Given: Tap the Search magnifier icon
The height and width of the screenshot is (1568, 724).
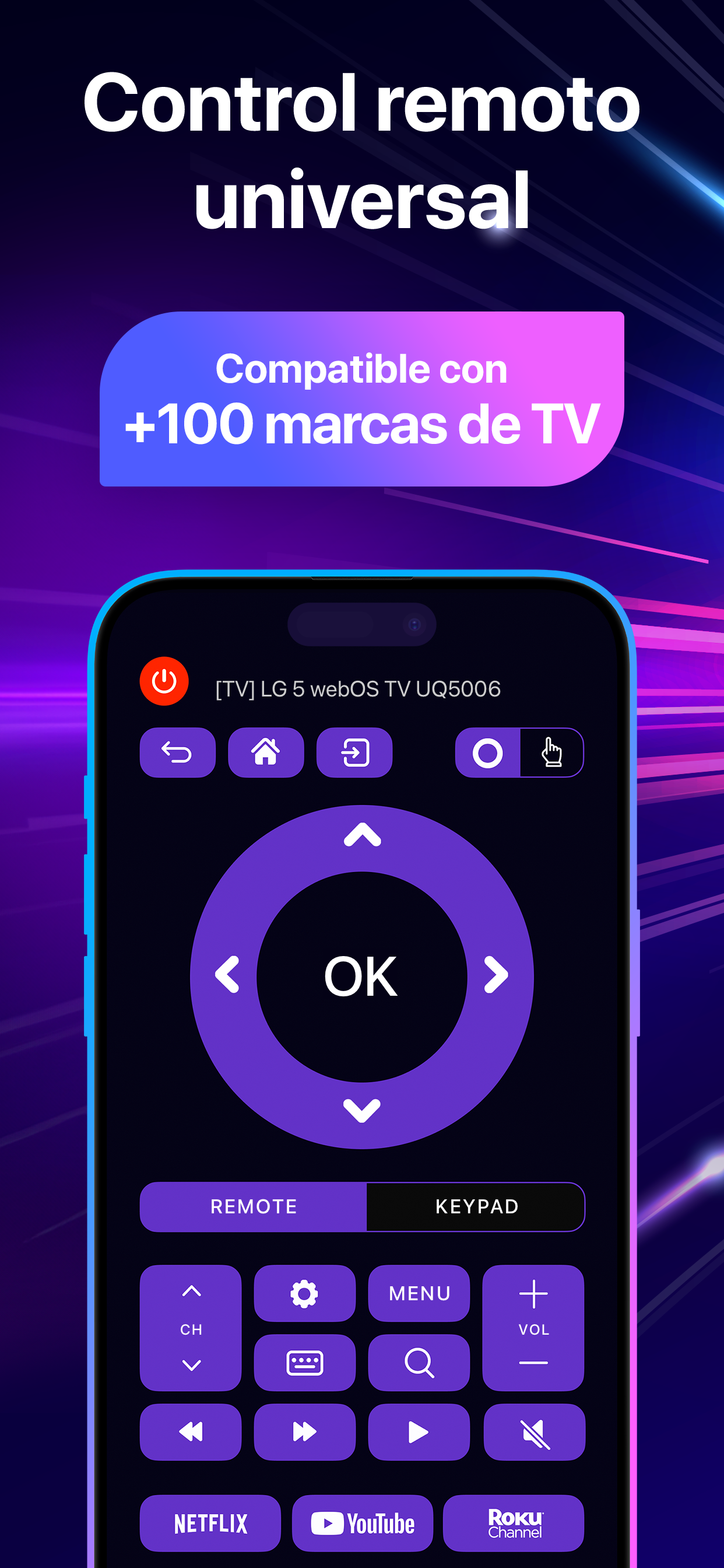Looking at the screenshot, I should (419, 1362).
